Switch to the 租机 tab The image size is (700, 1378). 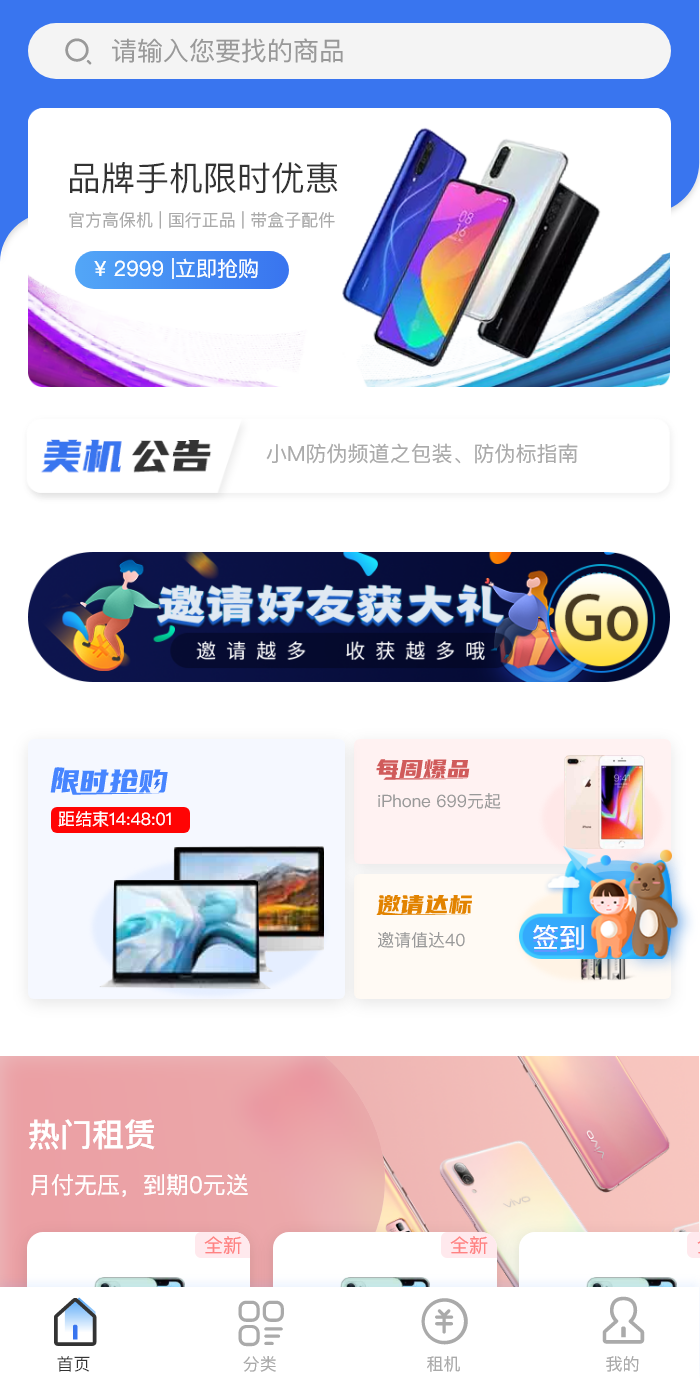[444, 1335]
